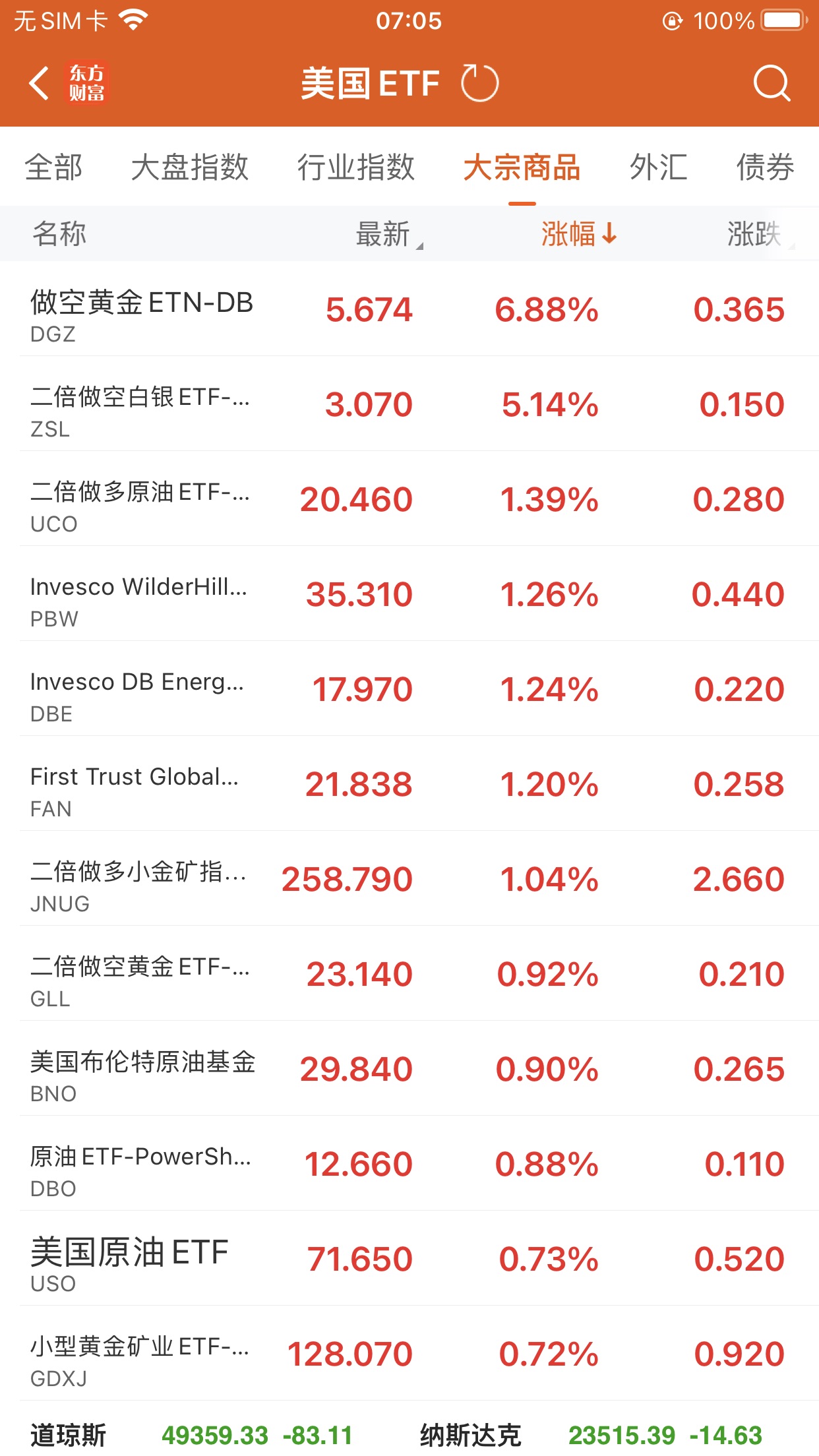Screen dimensions: 819x1456
Task: Refresh the 美国ETF quotes
Action: click(479, 84)
